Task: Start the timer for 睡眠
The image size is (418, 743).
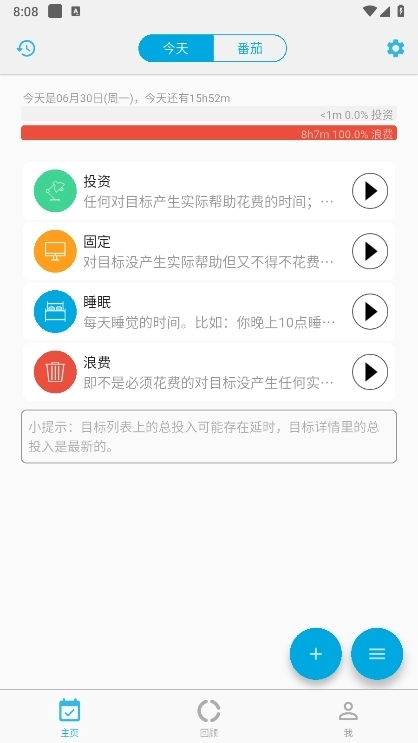Action: tap(370, 312)
